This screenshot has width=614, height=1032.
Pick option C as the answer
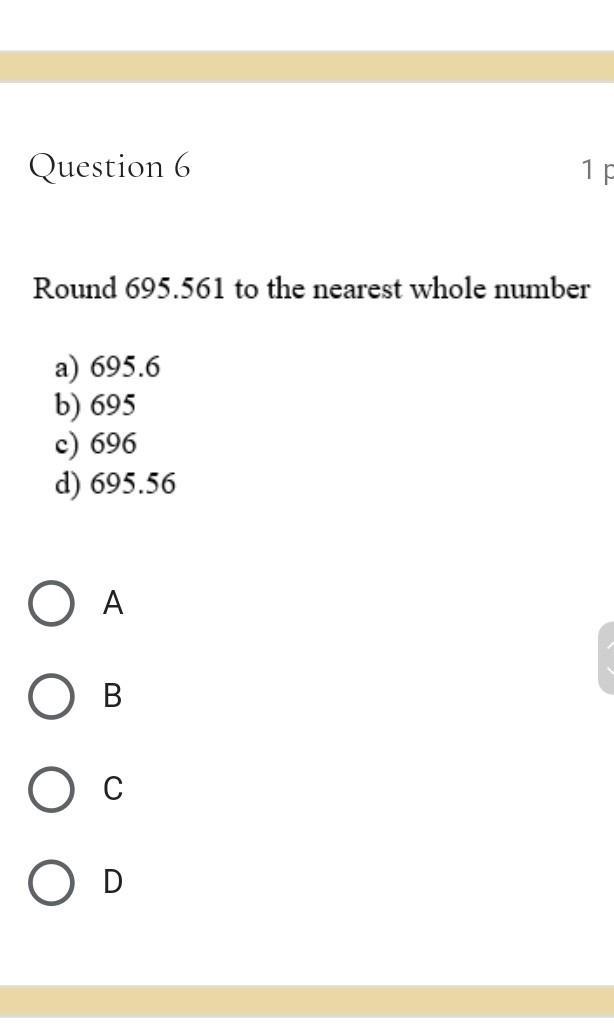click(51, 789)
